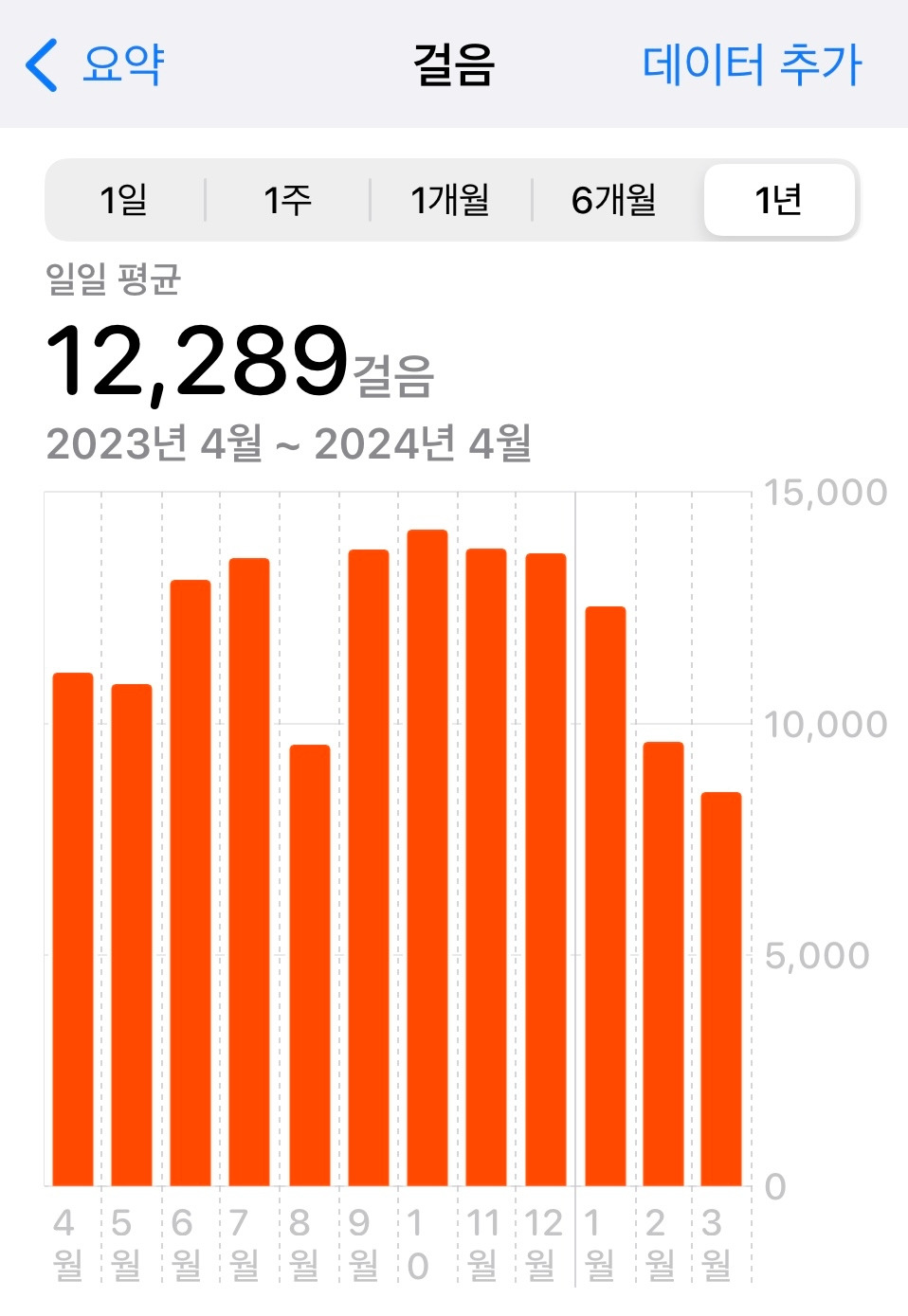This screenshot has width=908, height=1316.
Task: Select the 8월 bar in the chart
Action: [310, 965]
